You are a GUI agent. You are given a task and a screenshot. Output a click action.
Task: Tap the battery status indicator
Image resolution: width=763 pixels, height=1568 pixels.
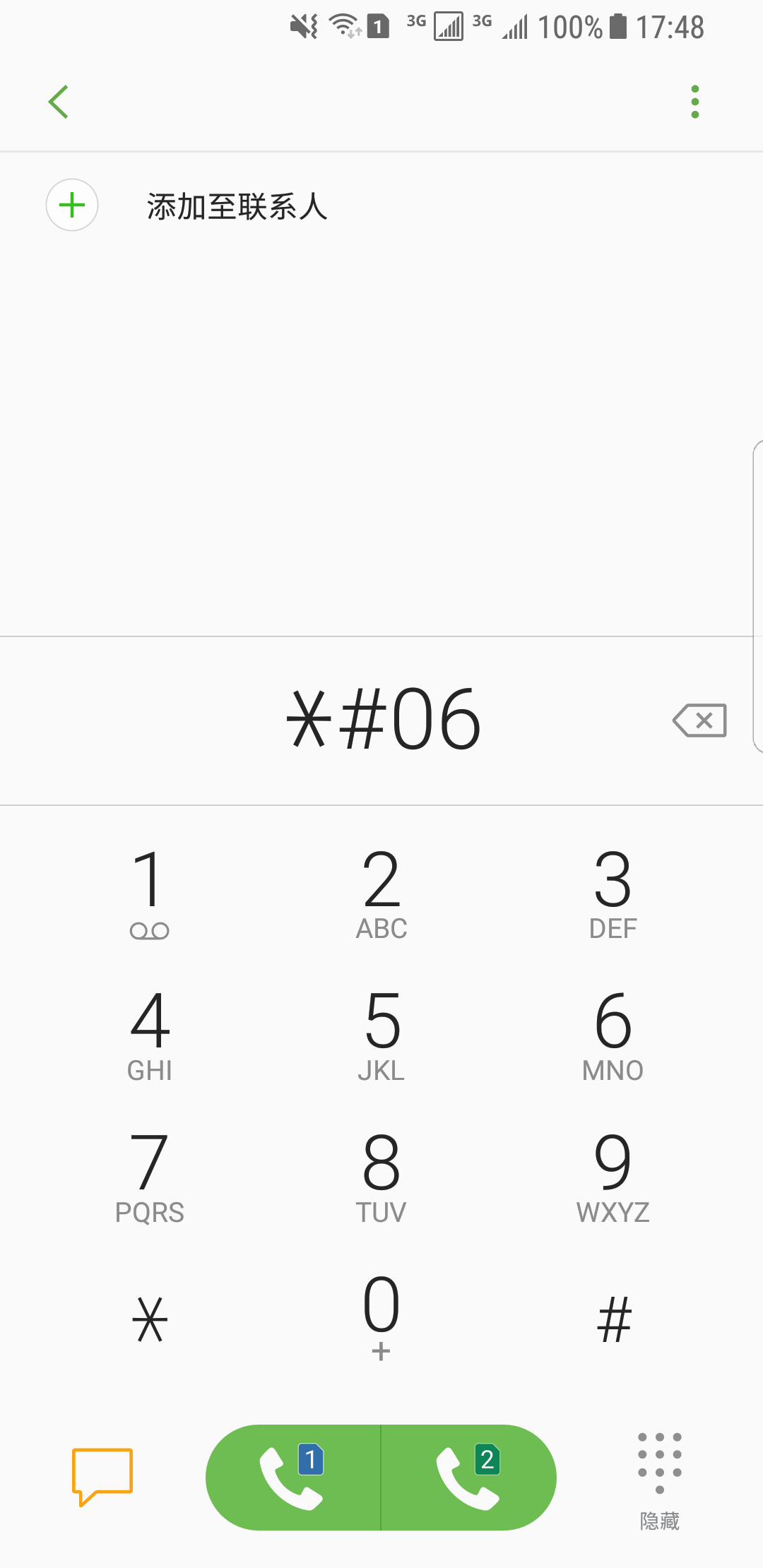617,26
